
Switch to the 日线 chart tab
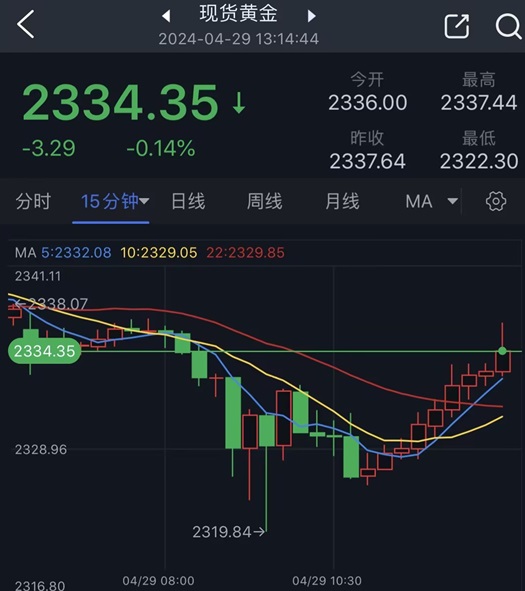(188, 201)
